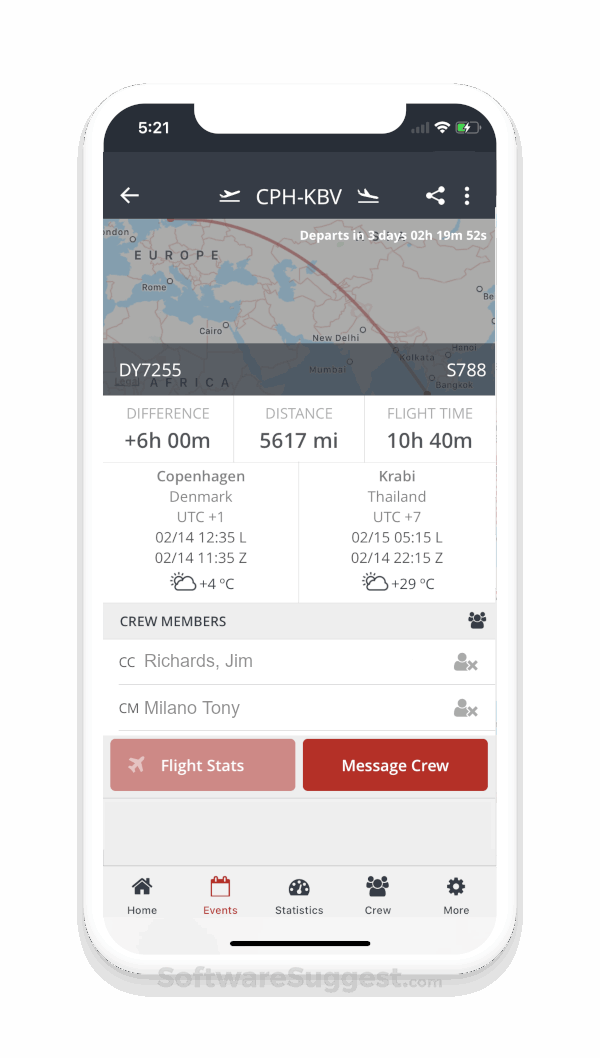Open crew member Richards, Jim
600x1058 pixels.
198,661
